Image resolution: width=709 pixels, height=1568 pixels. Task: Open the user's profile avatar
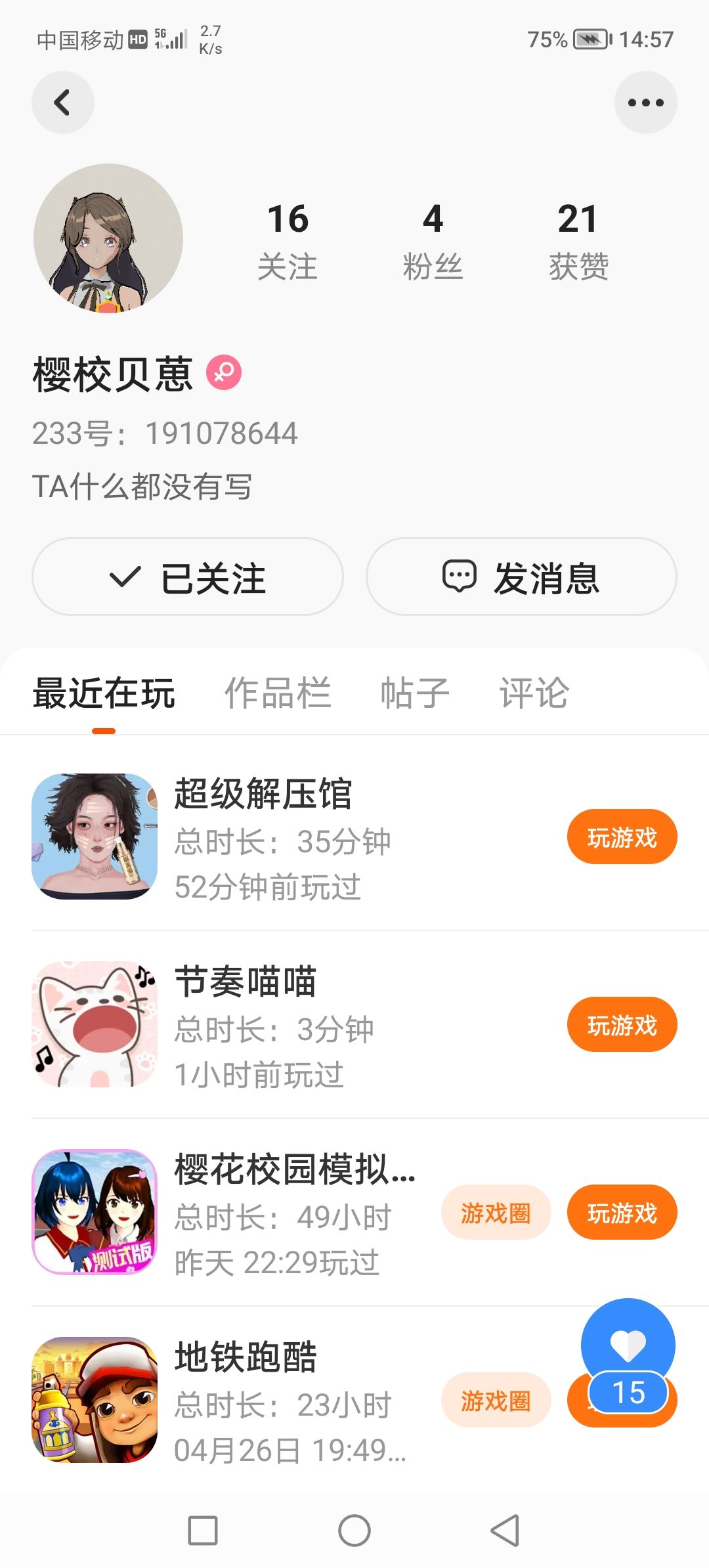click(108, 238)
